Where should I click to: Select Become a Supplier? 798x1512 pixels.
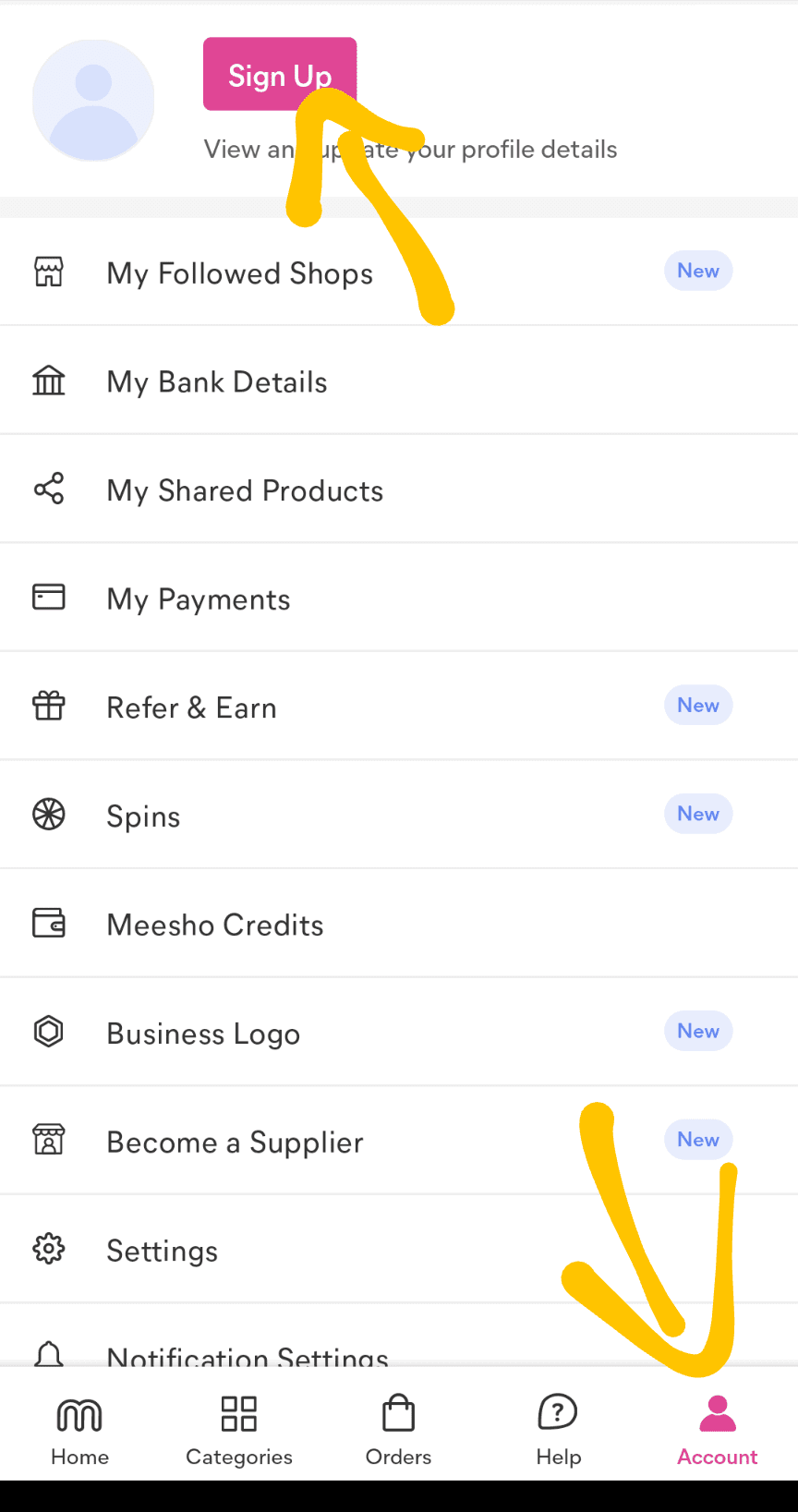click(235, 1143)
